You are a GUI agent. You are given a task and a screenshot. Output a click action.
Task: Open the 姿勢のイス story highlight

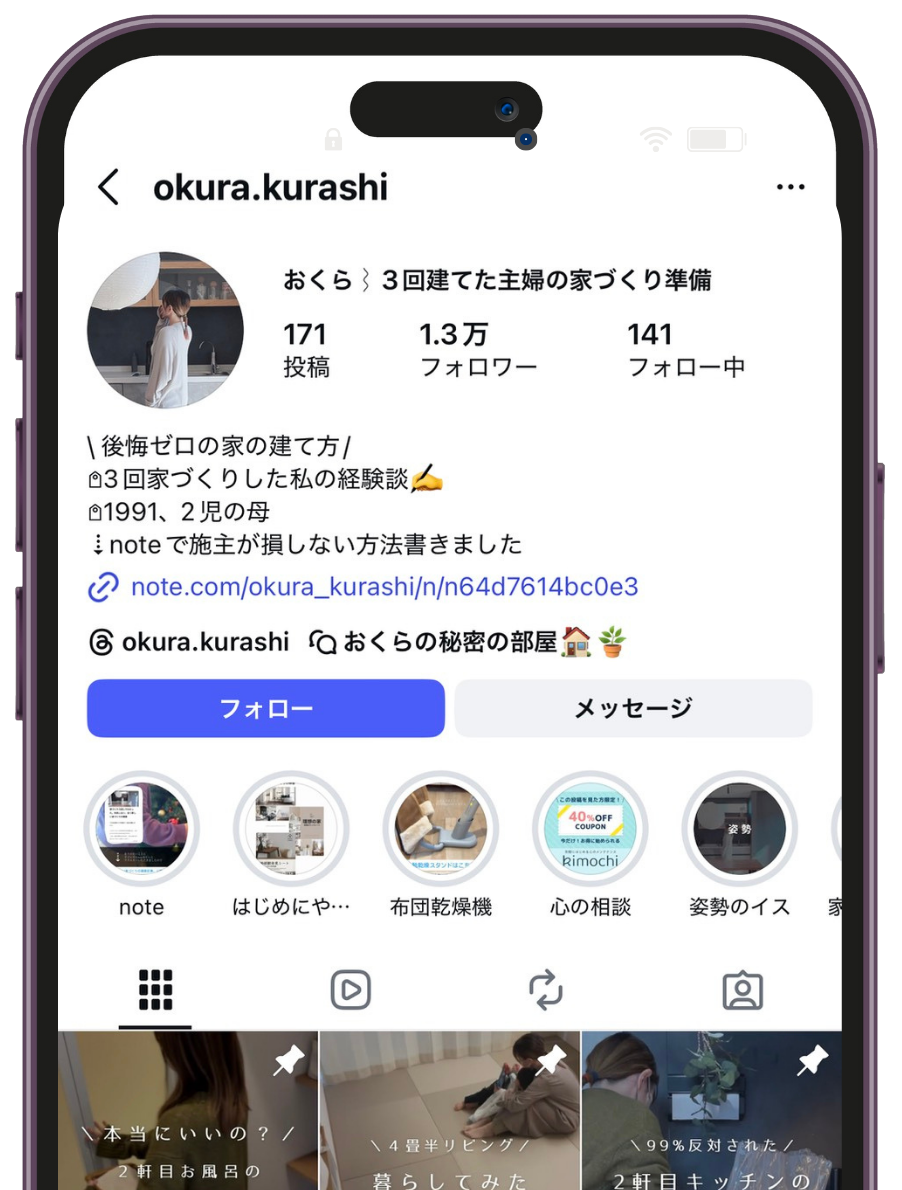pos(740,829)
